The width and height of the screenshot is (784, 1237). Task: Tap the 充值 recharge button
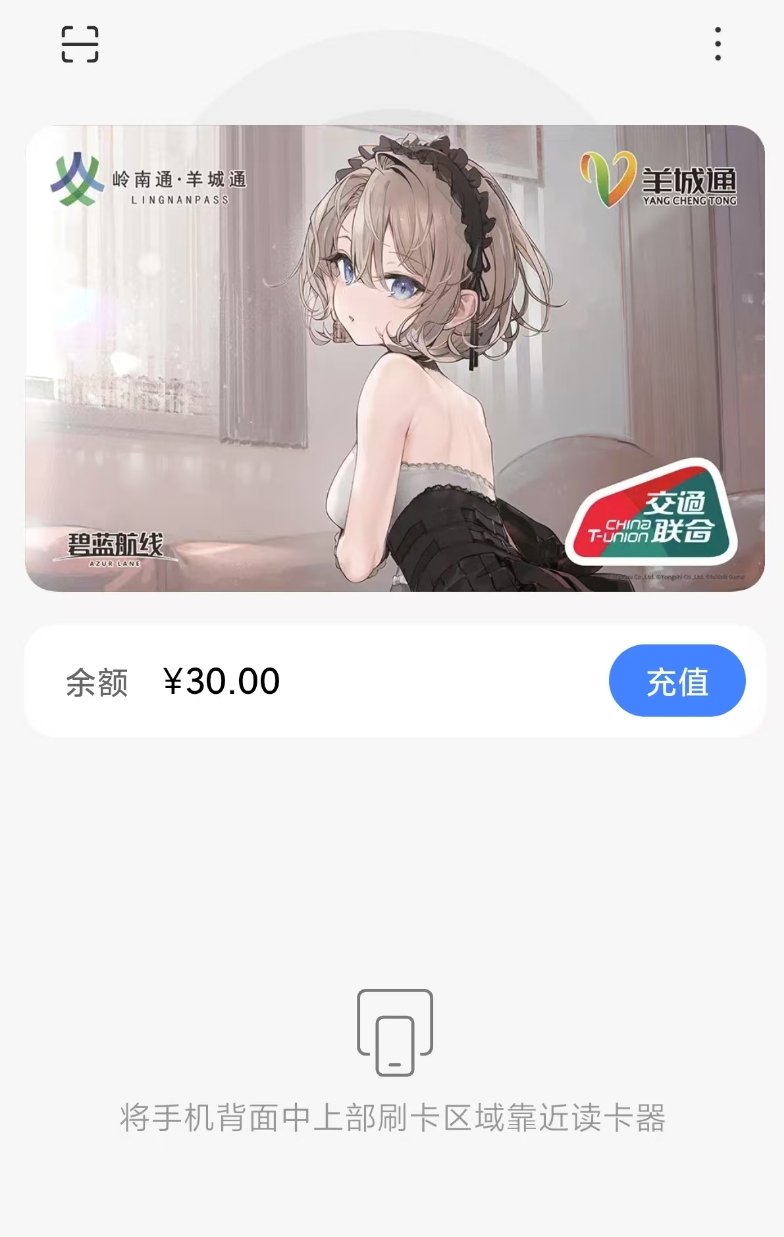pos(677,681)
